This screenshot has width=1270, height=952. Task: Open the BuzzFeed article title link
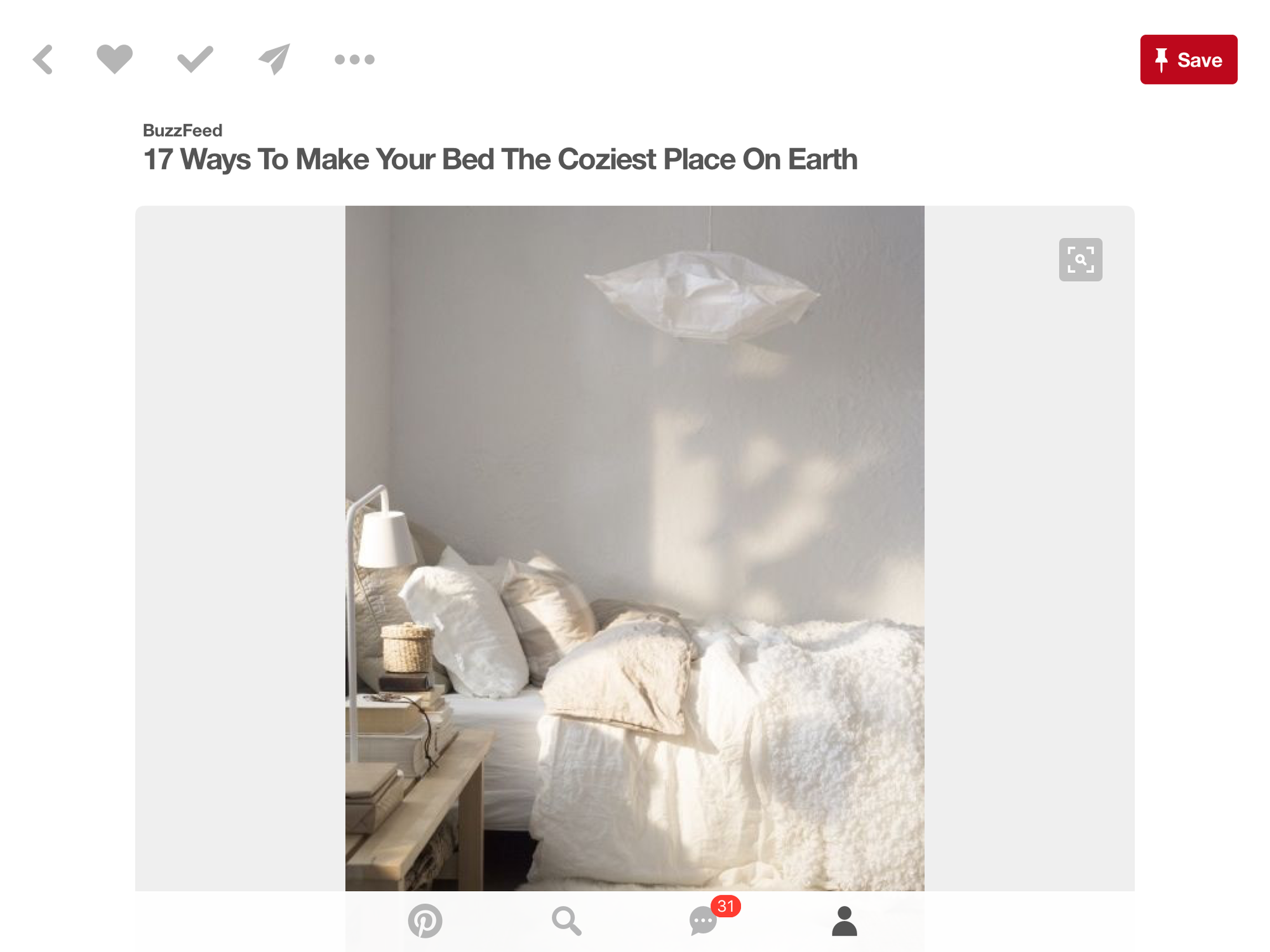click(500, 159)
